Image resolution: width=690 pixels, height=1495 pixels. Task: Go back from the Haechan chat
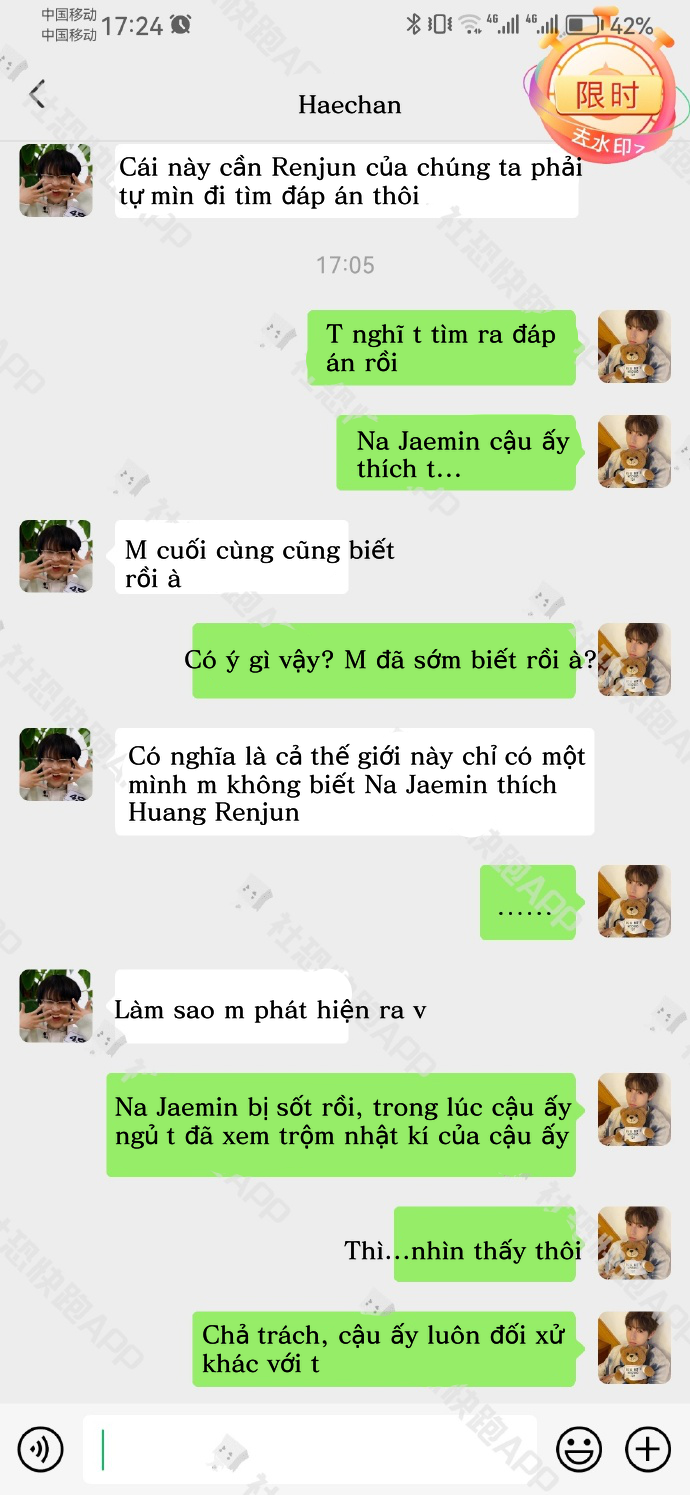point(37,95)
